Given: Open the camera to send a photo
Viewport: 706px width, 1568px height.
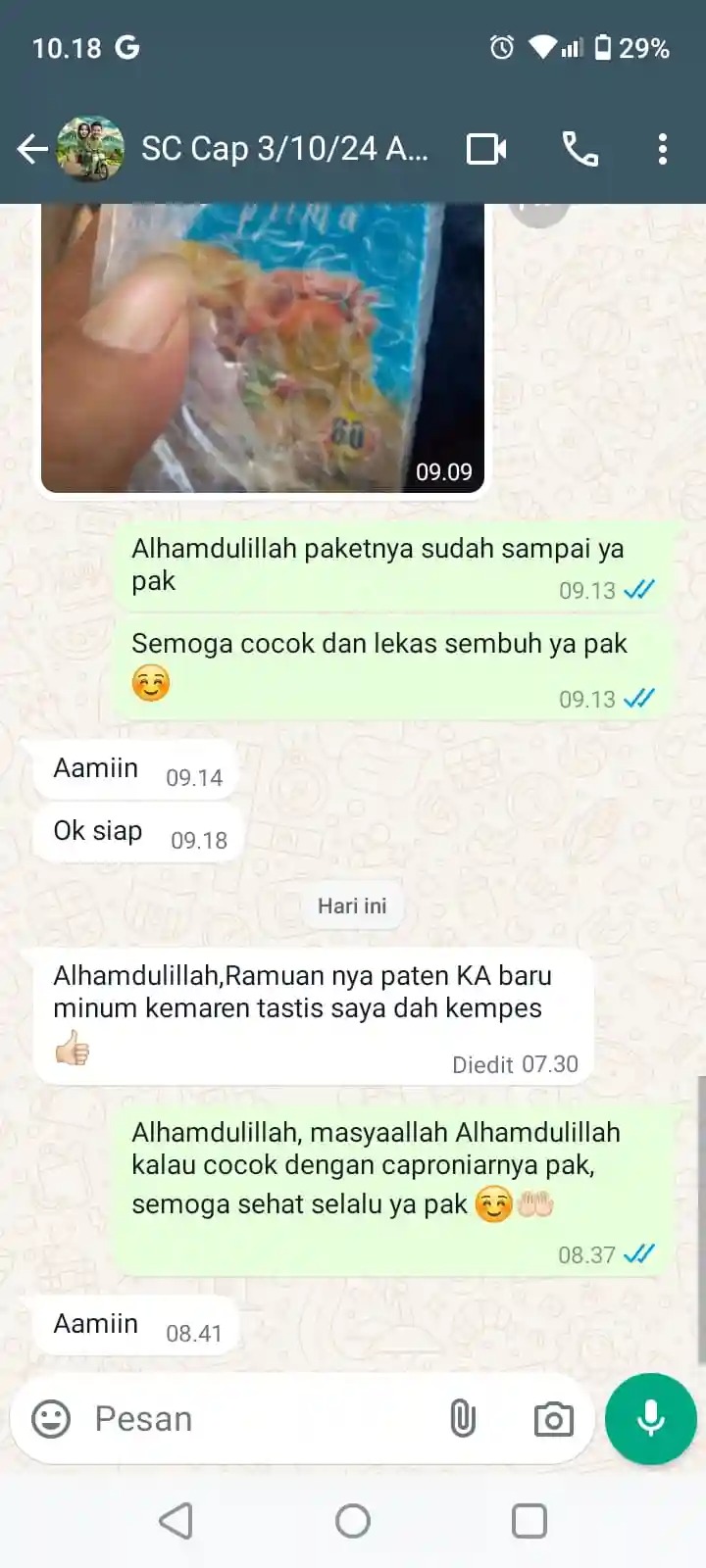Looking at the screenshot, I should pyautogui.click(x=553, y=1418).
